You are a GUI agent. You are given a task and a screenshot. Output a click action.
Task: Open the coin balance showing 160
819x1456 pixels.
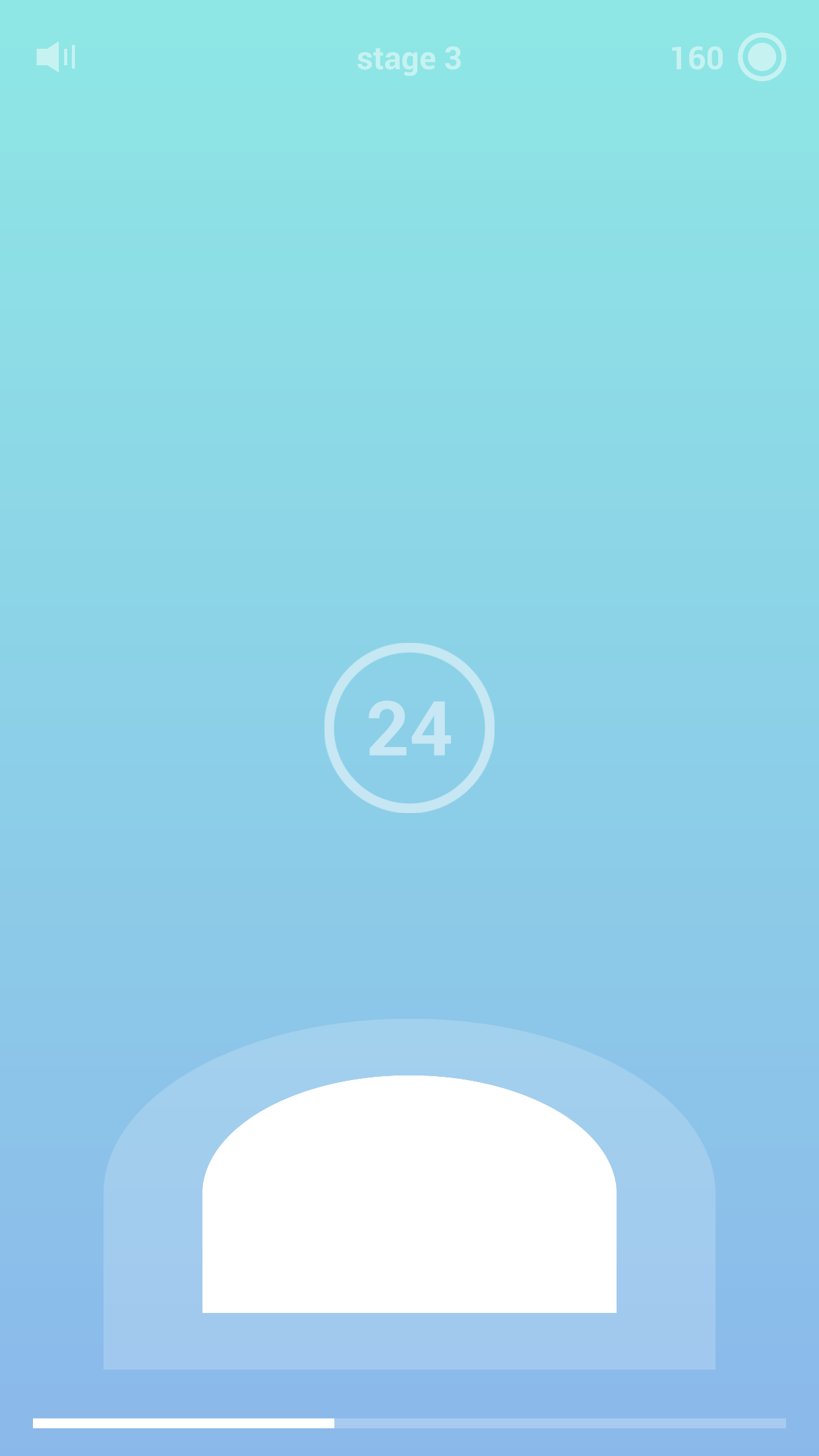coord(729,57)
